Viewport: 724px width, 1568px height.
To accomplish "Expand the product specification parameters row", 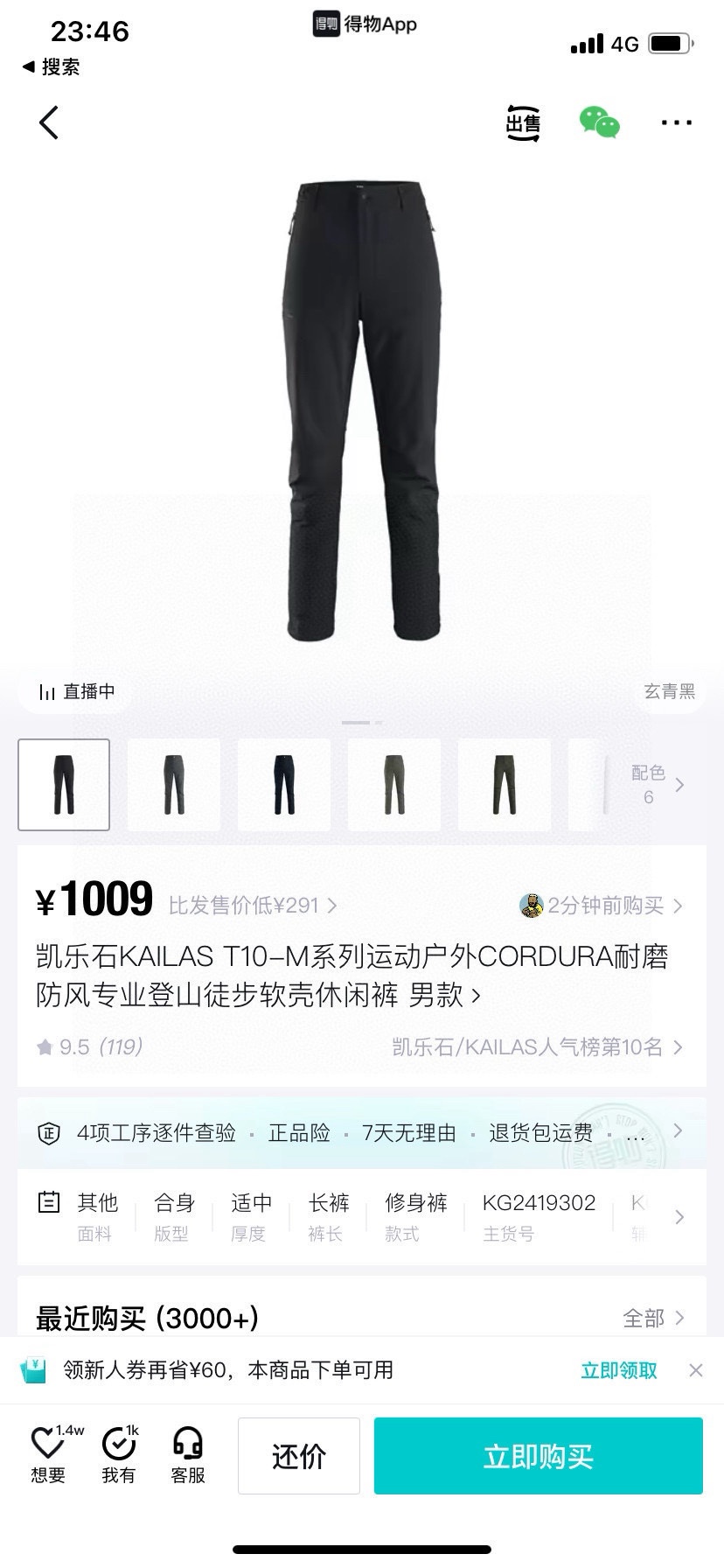I will [x=679, y=1217].
